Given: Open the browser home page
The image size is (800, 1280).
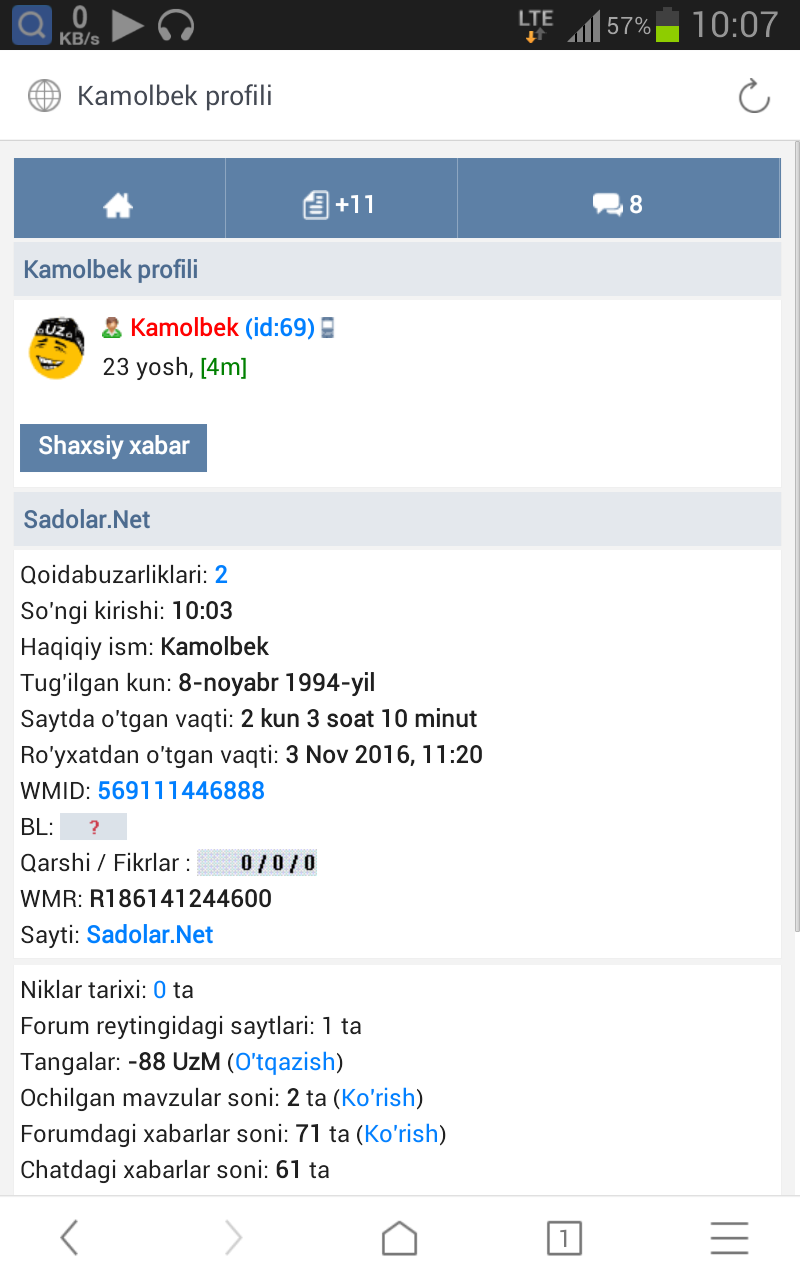Looking at the screenshot, I should (400, 1238).
